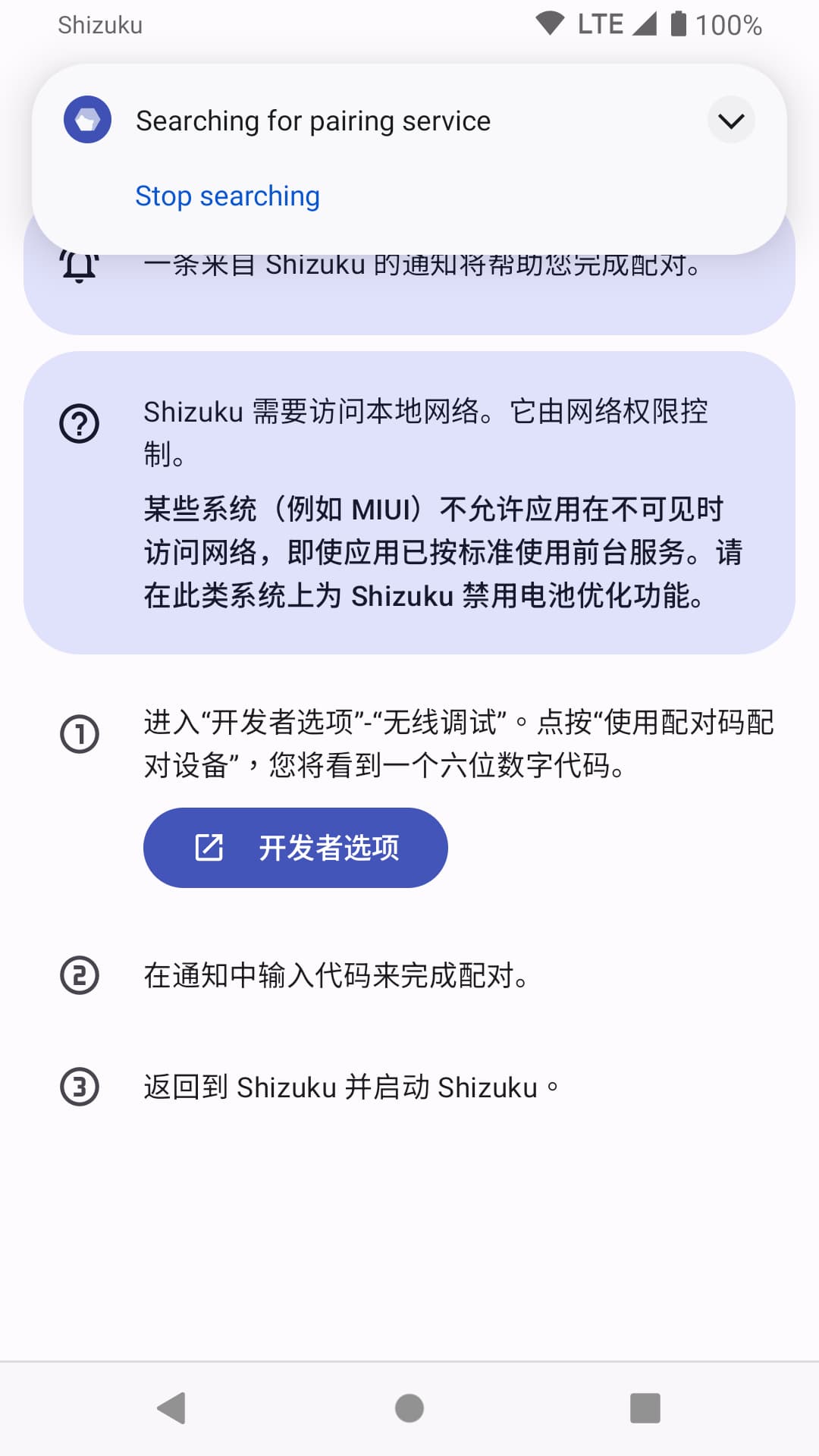Open 开发者选项 developer options
Viewport: 819px width, 1456px height.
[295, 847]
